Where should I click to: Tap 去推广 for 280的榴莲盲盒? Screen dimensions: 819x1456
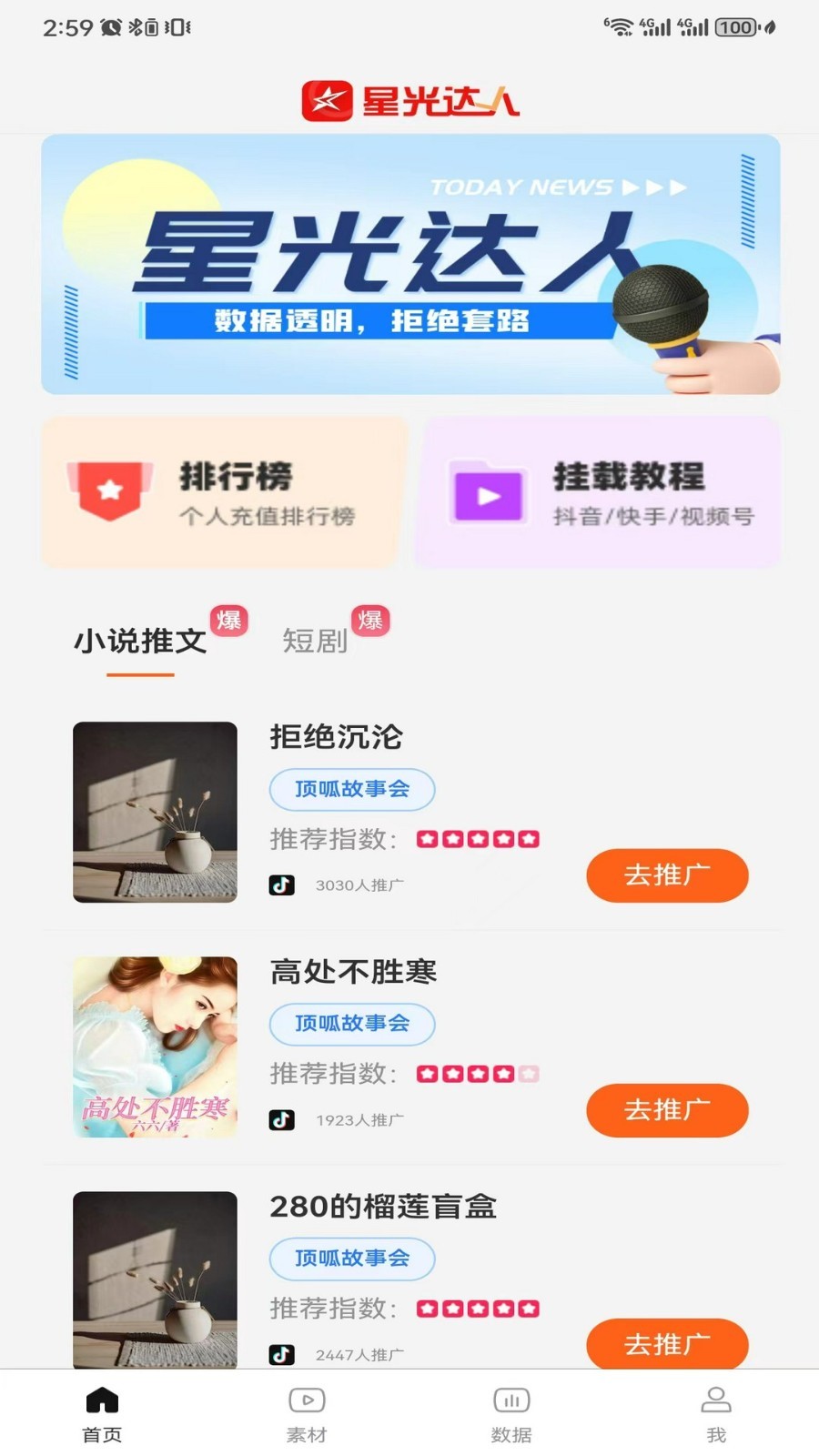click(x=666, y=1343)
